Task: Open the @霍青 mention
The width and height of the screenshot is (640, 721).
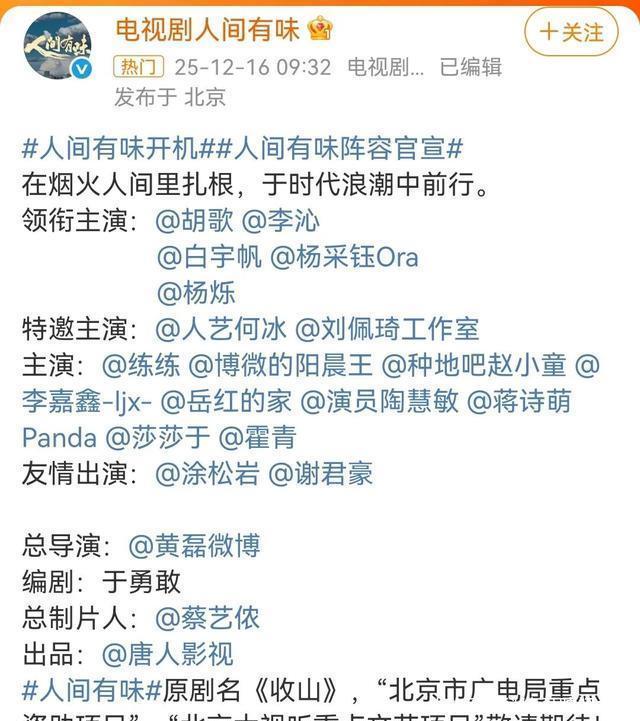Action: [257, 437]
